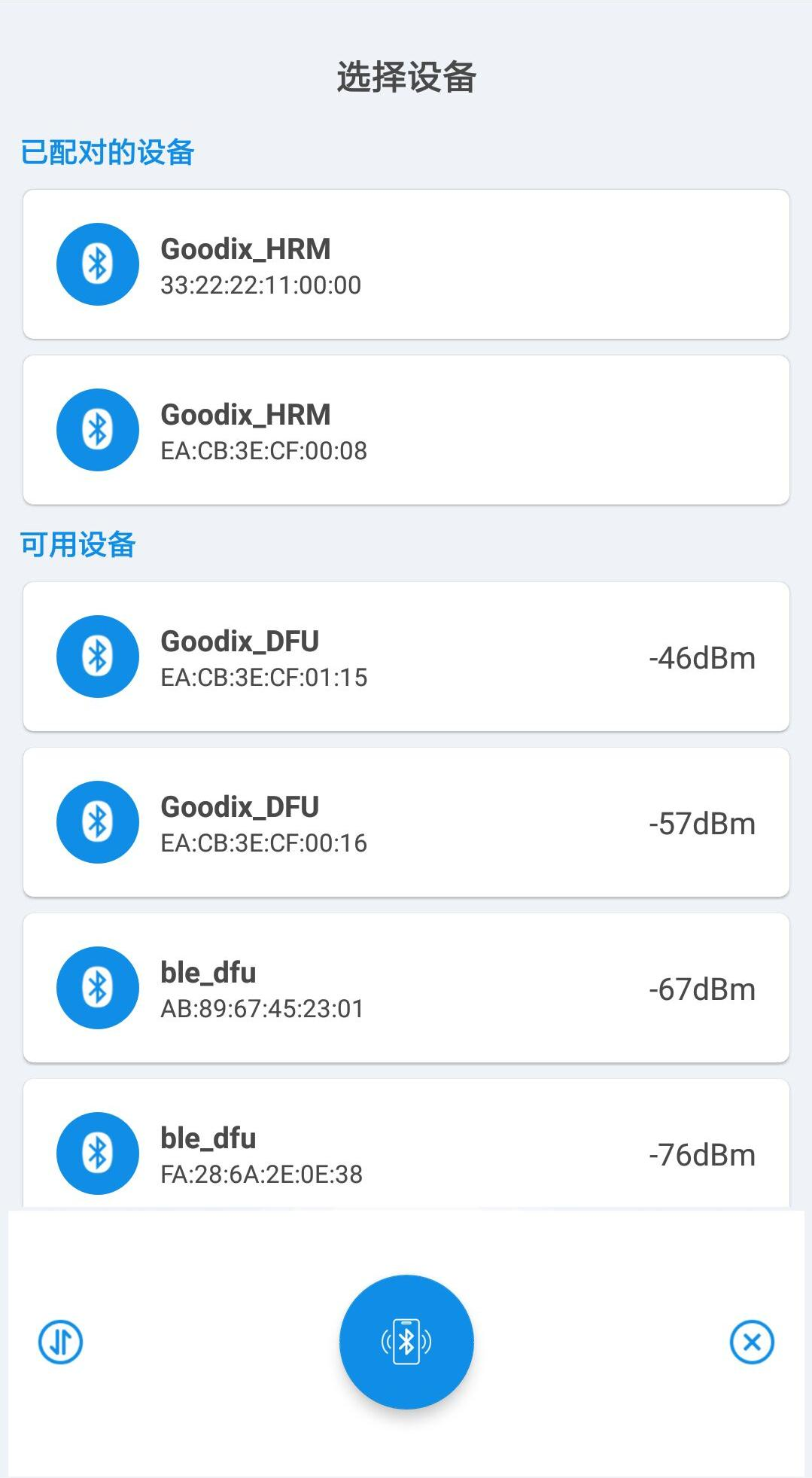Close the device selection panel

click(752, 1342)
